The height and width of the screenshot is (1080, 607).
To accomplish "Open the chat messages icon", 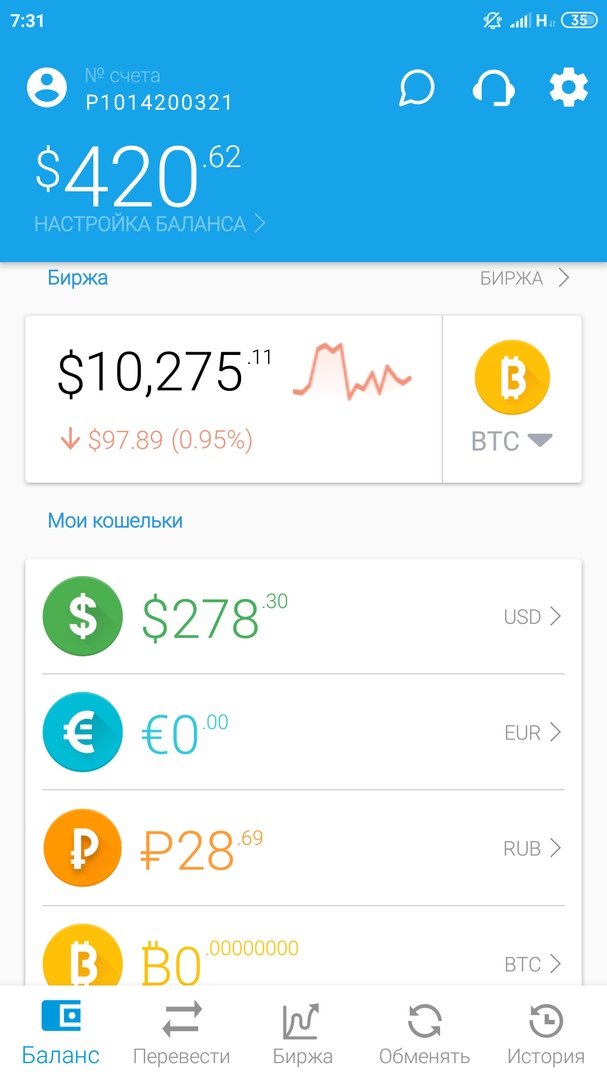I will coord(417,89).
